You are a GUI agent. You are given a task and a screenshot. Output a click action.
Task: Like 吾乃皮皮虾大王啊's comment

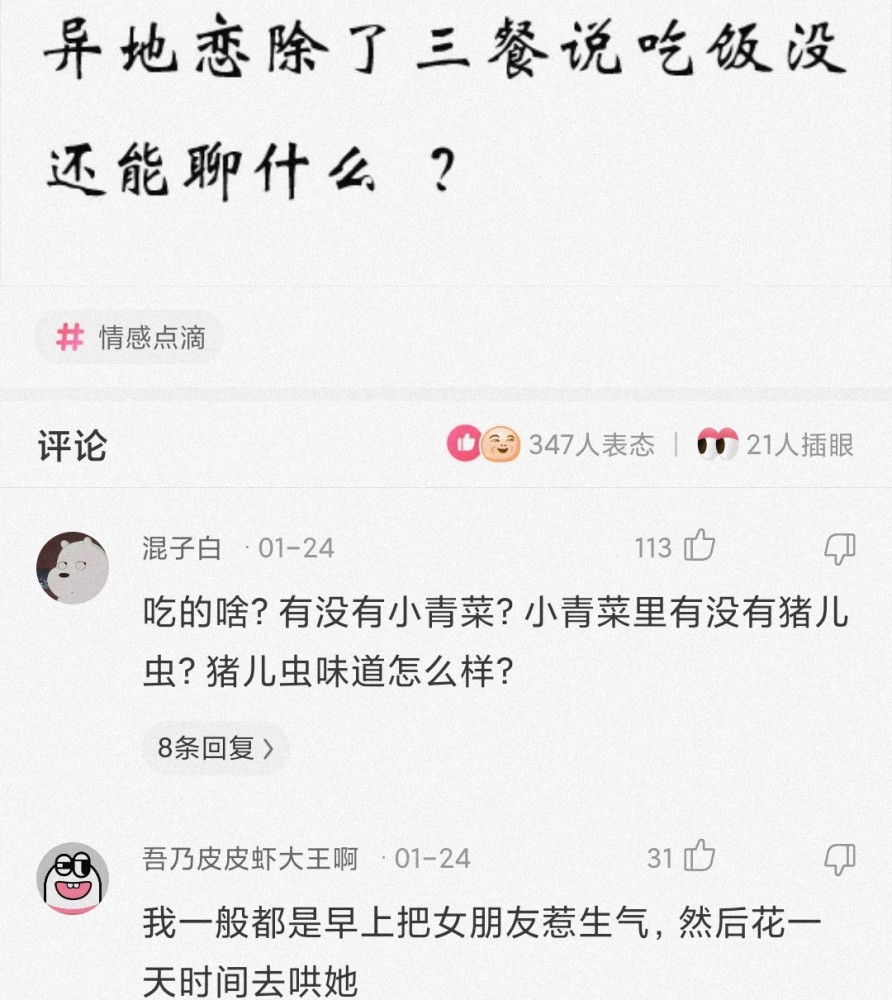pyautogui.click(x=699, y=858)
